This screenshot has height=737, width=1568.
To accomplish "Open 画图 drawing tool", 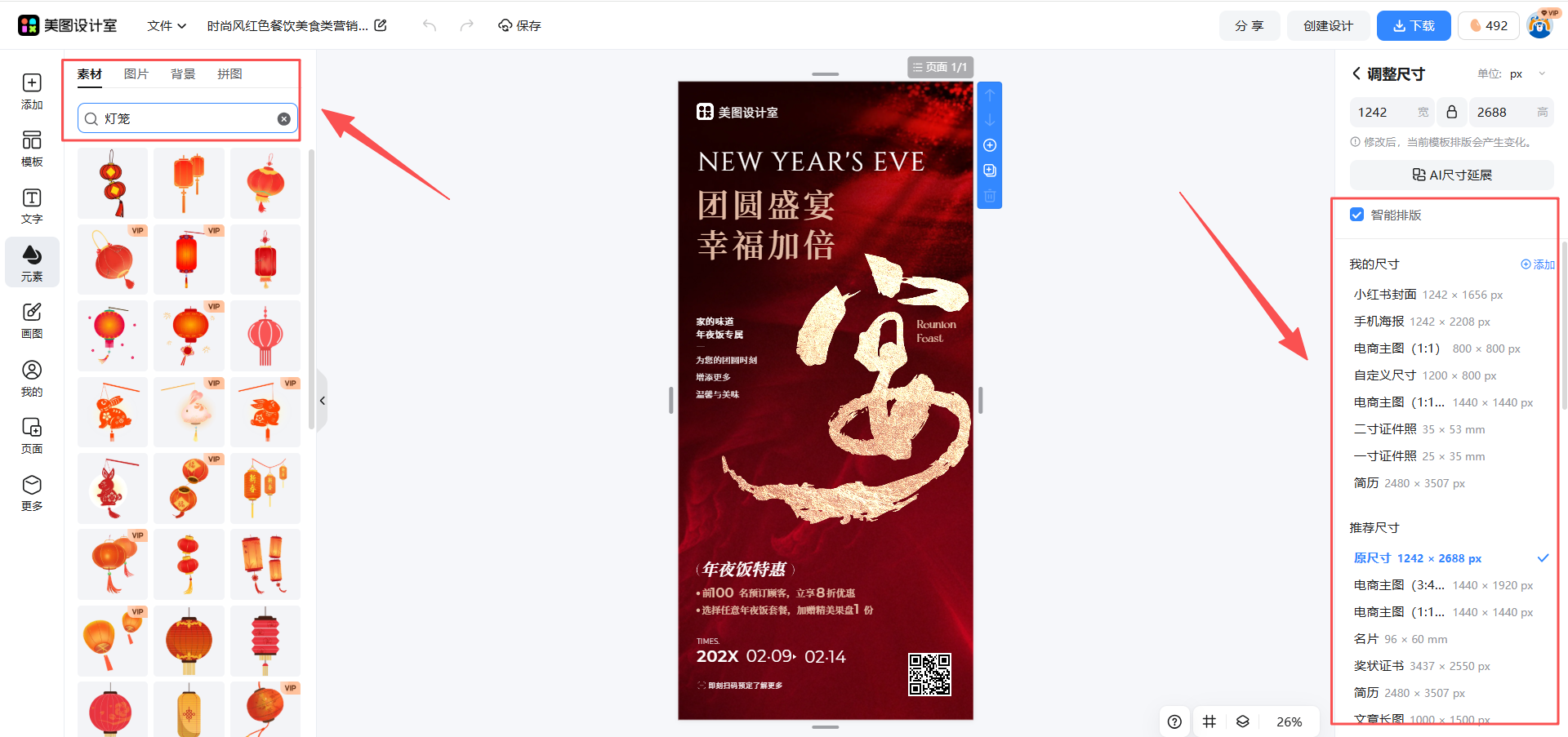I will pos(32,320).
